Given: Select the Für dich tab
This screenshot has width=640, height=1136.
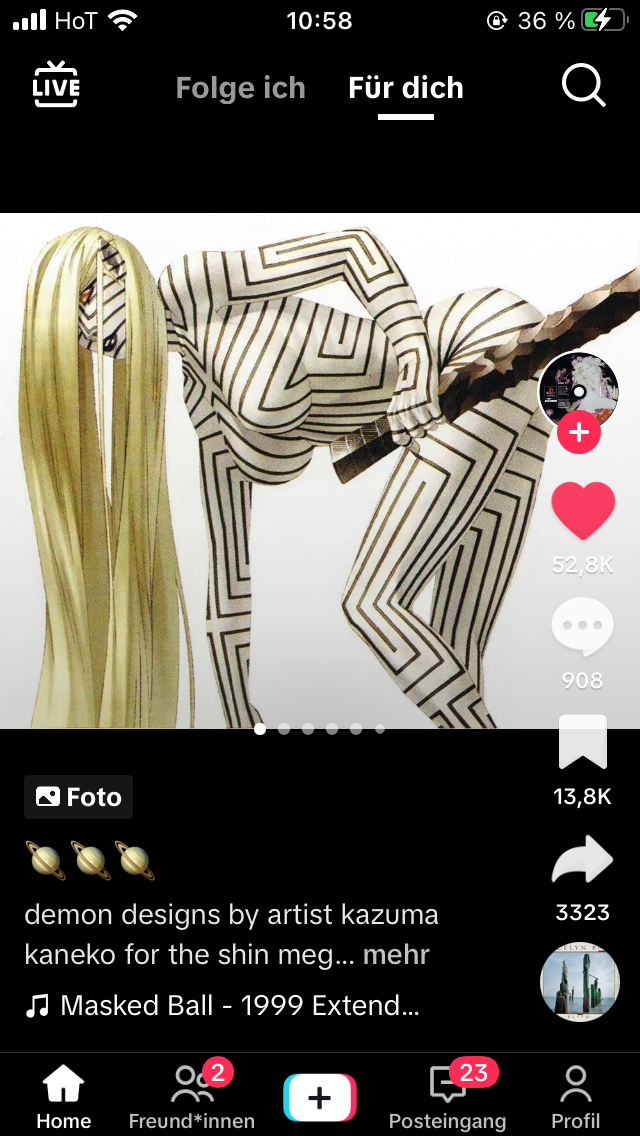Looking at the screenshot, I should 405,88.
